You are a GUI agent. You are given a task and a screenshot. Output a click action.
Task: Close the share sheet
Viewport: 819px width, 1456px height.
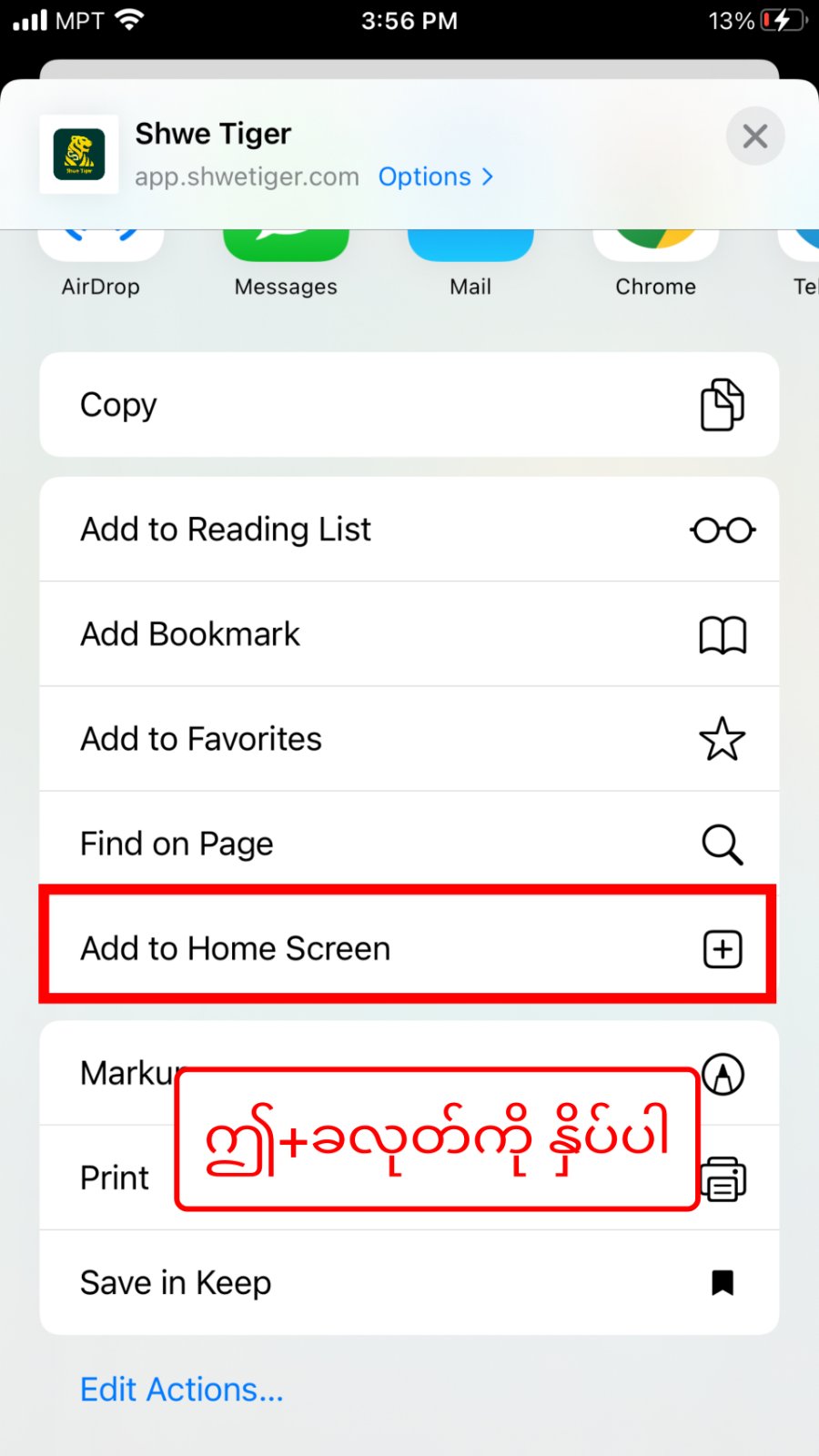pos(754,136)
